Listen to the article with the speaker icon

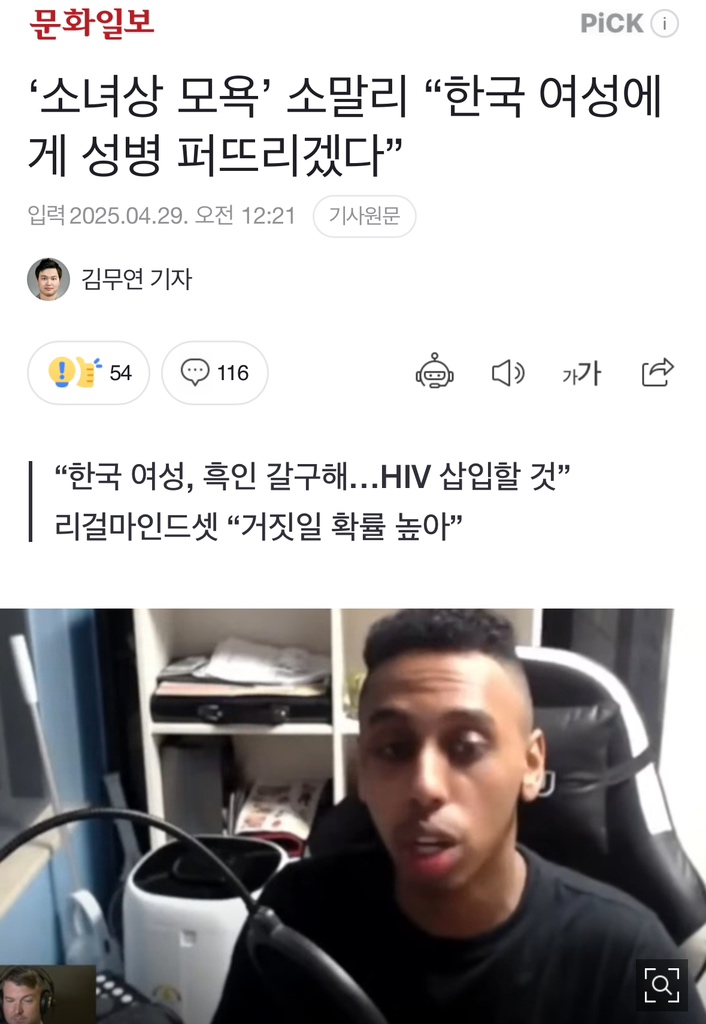508,373
